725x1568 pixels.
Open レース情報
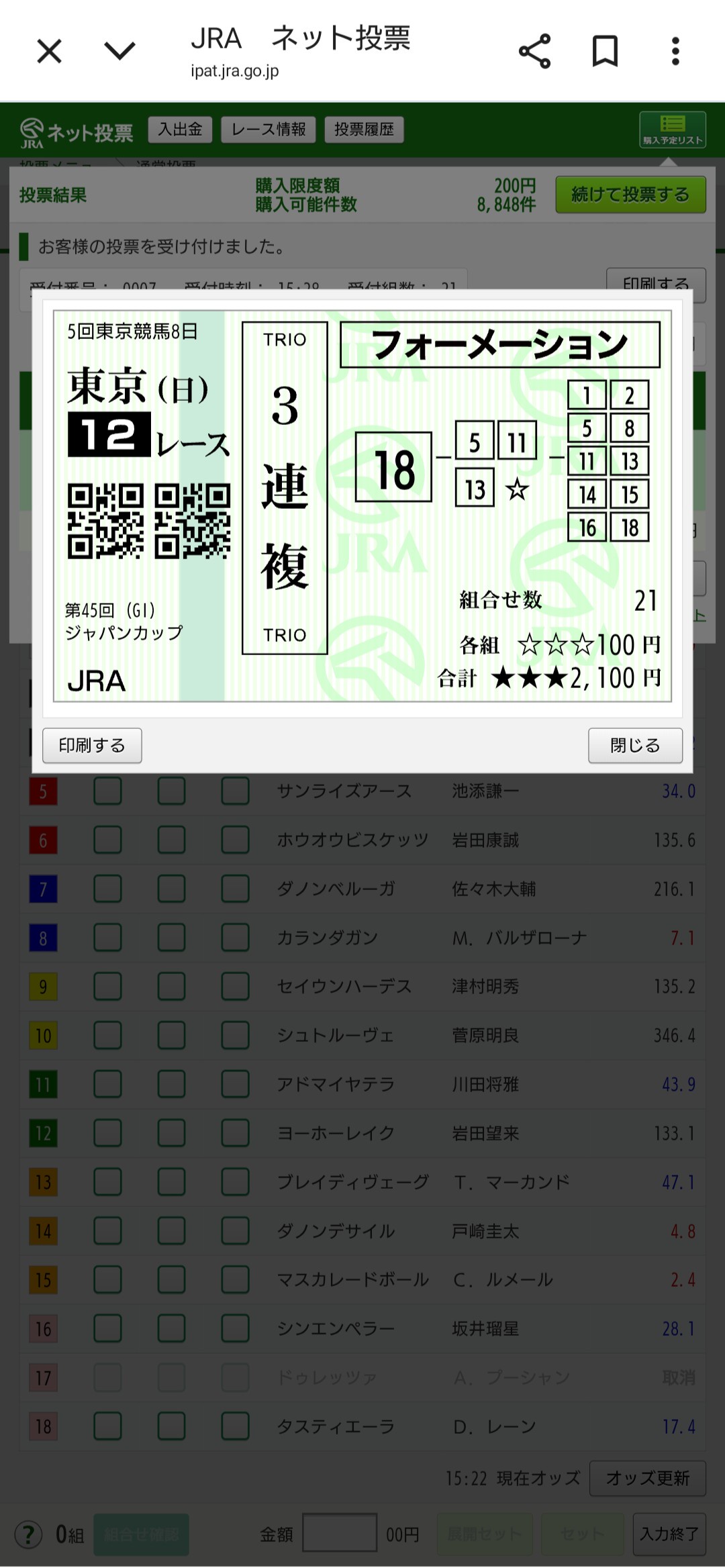269,130
